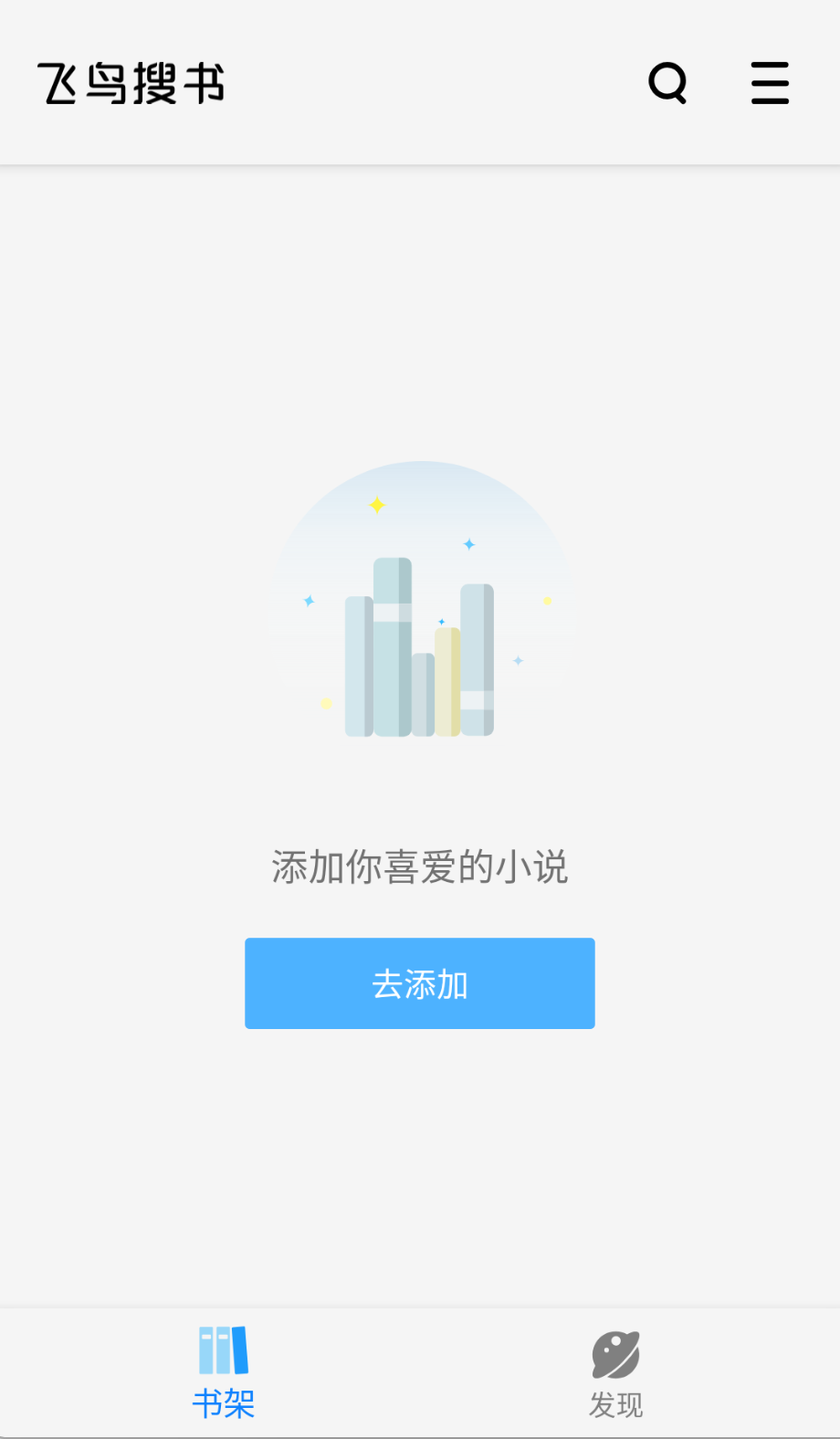Viewport: 840px width, 1439px height.
Task: Tap the blue add button below the prompt
Action: coord(419,983)
